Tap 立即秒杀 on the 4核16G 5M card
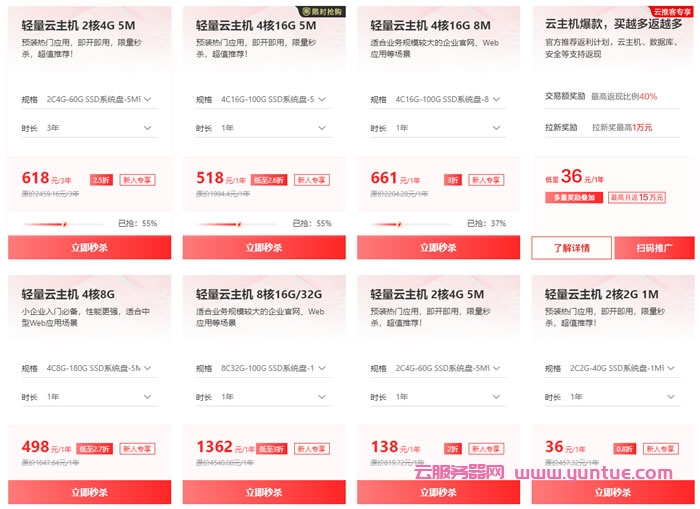The height and width of the screenshot is (509, 700). click(264, 247)
